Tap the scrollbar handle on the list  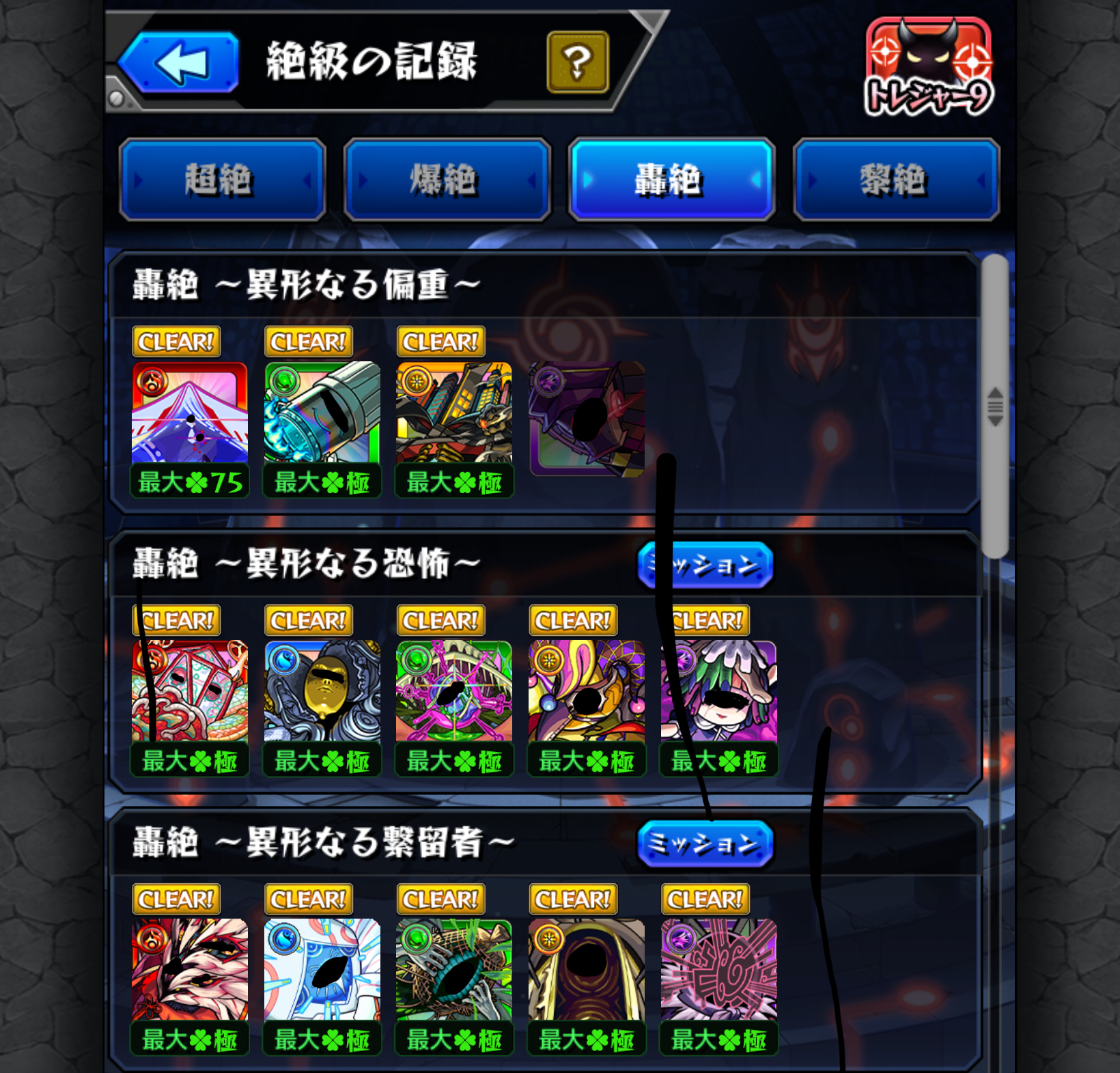[996, 407]
